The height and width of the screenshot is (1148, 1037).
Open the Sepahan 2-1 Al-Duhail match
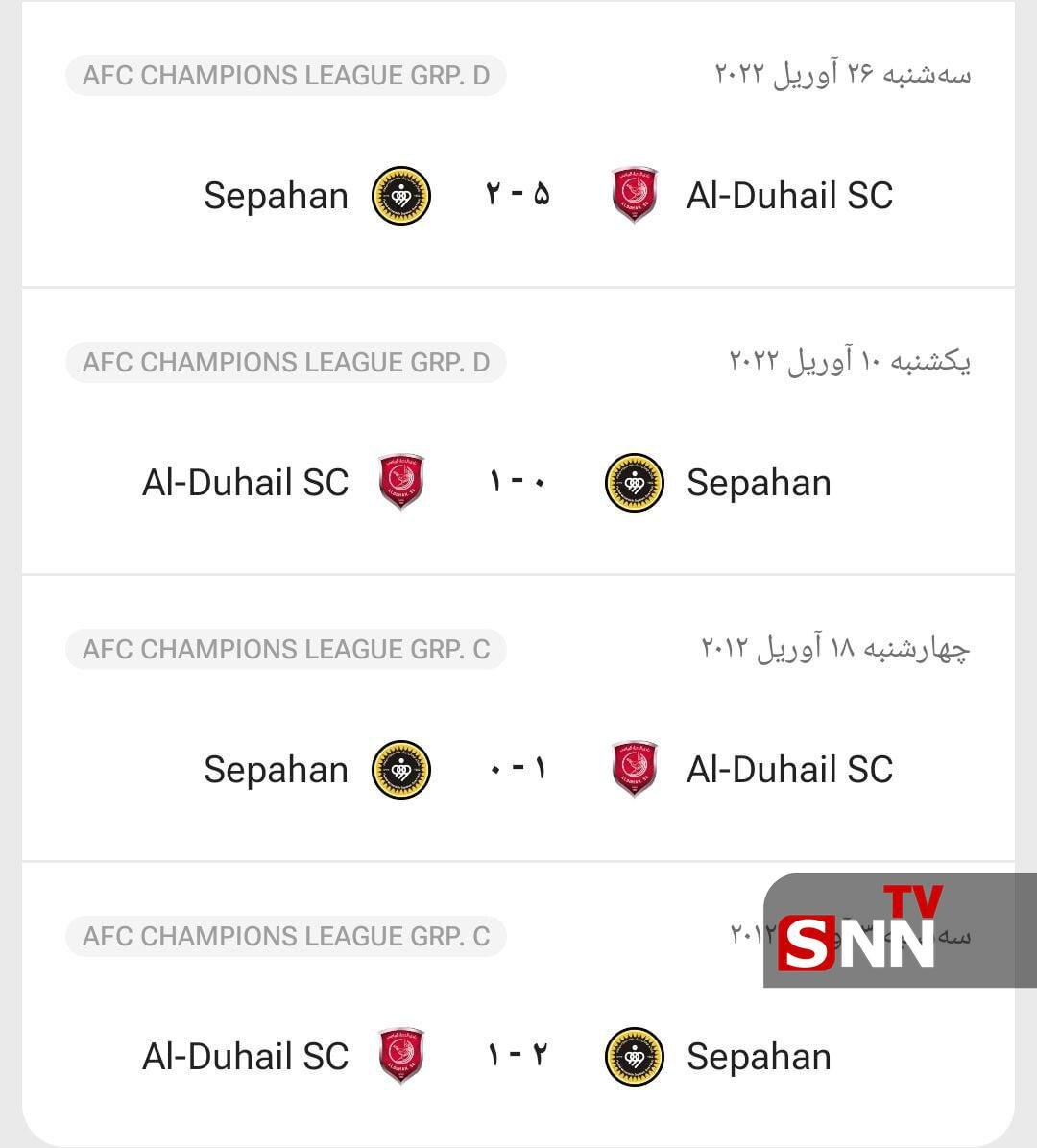coord(518,1056)
